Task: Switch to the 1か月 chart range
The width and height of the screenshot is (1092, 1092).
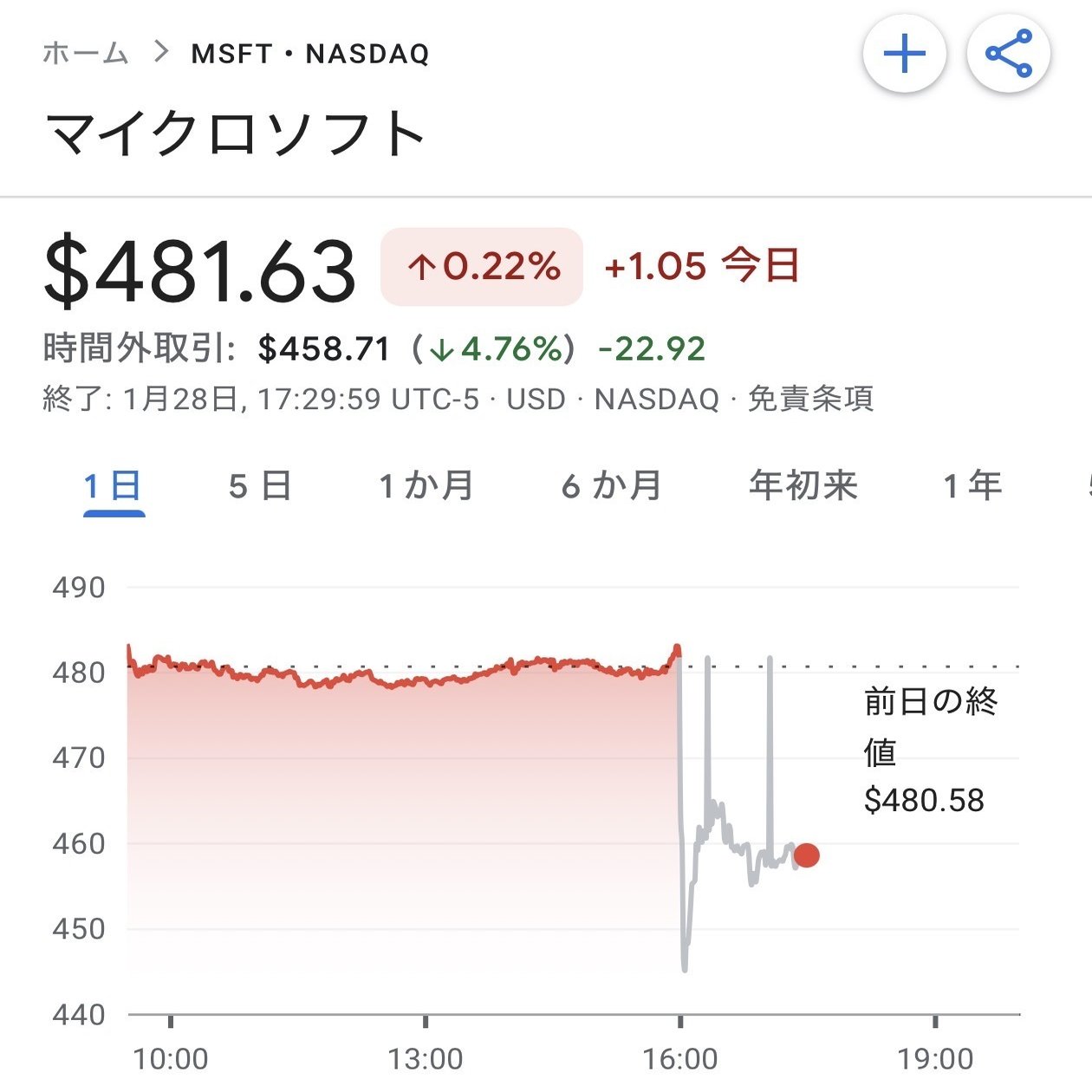Action: click(426, 486)
